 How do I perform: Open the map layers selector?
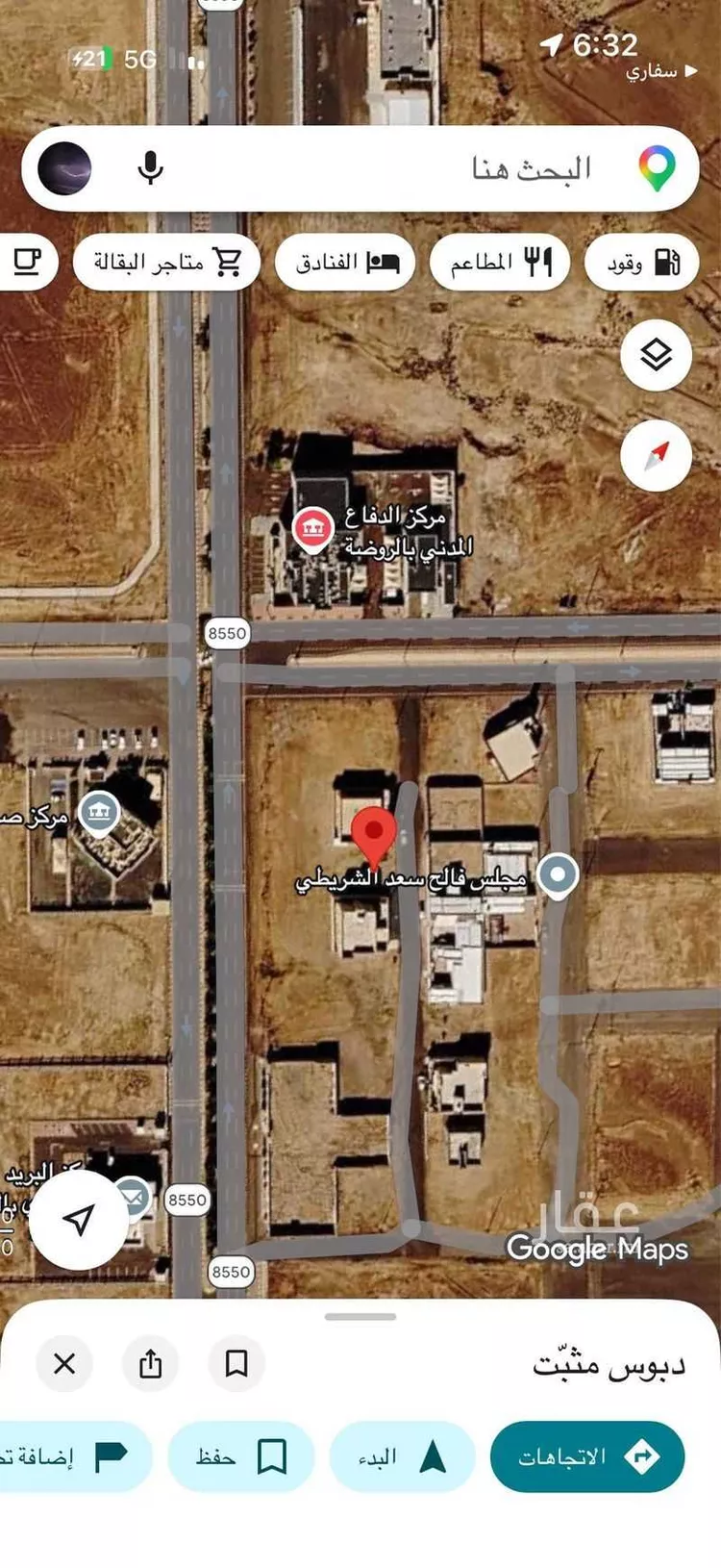[657, 355]
